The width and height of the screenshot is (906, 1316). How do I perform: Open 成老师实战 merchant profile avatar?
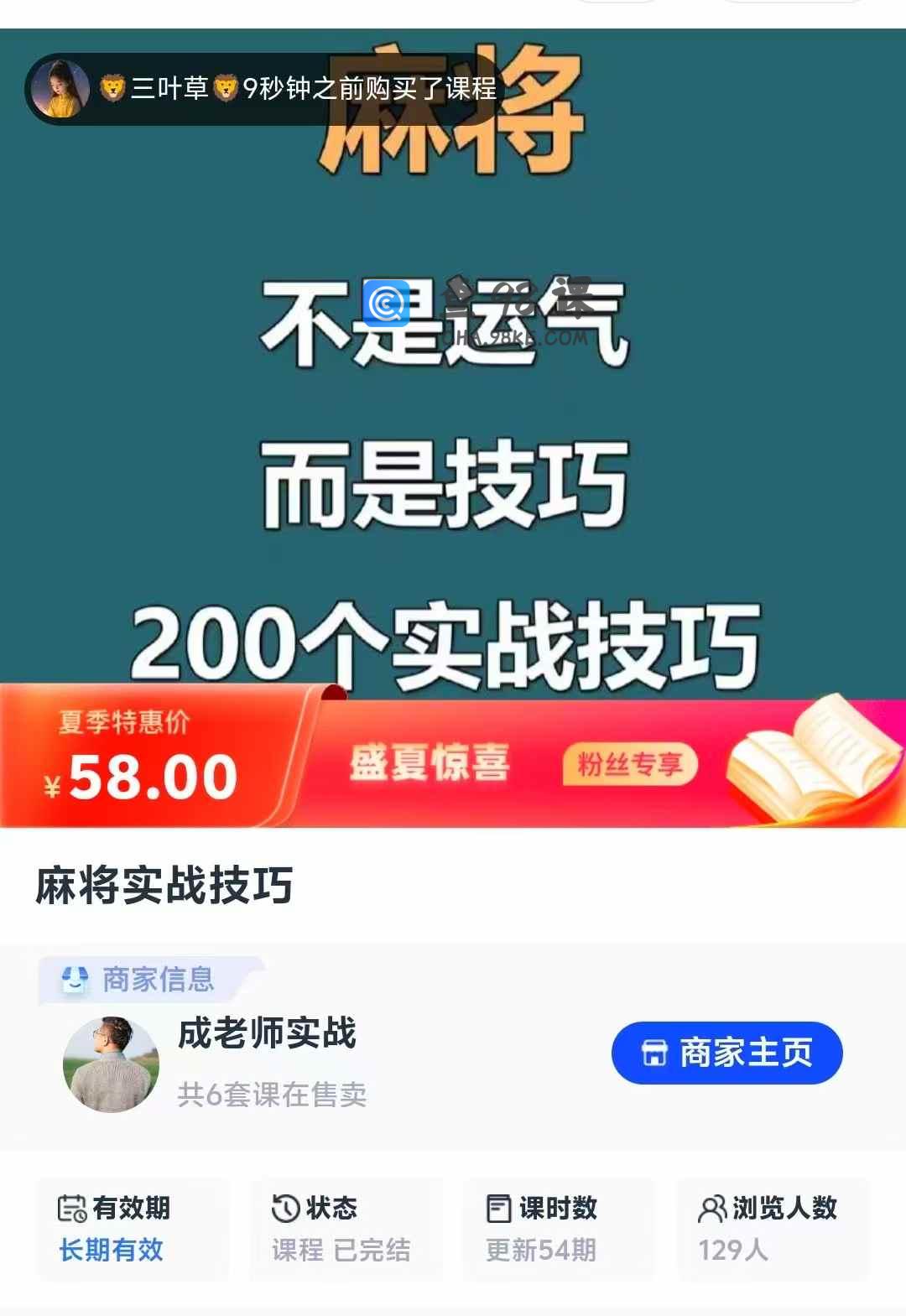(111, 1064)
